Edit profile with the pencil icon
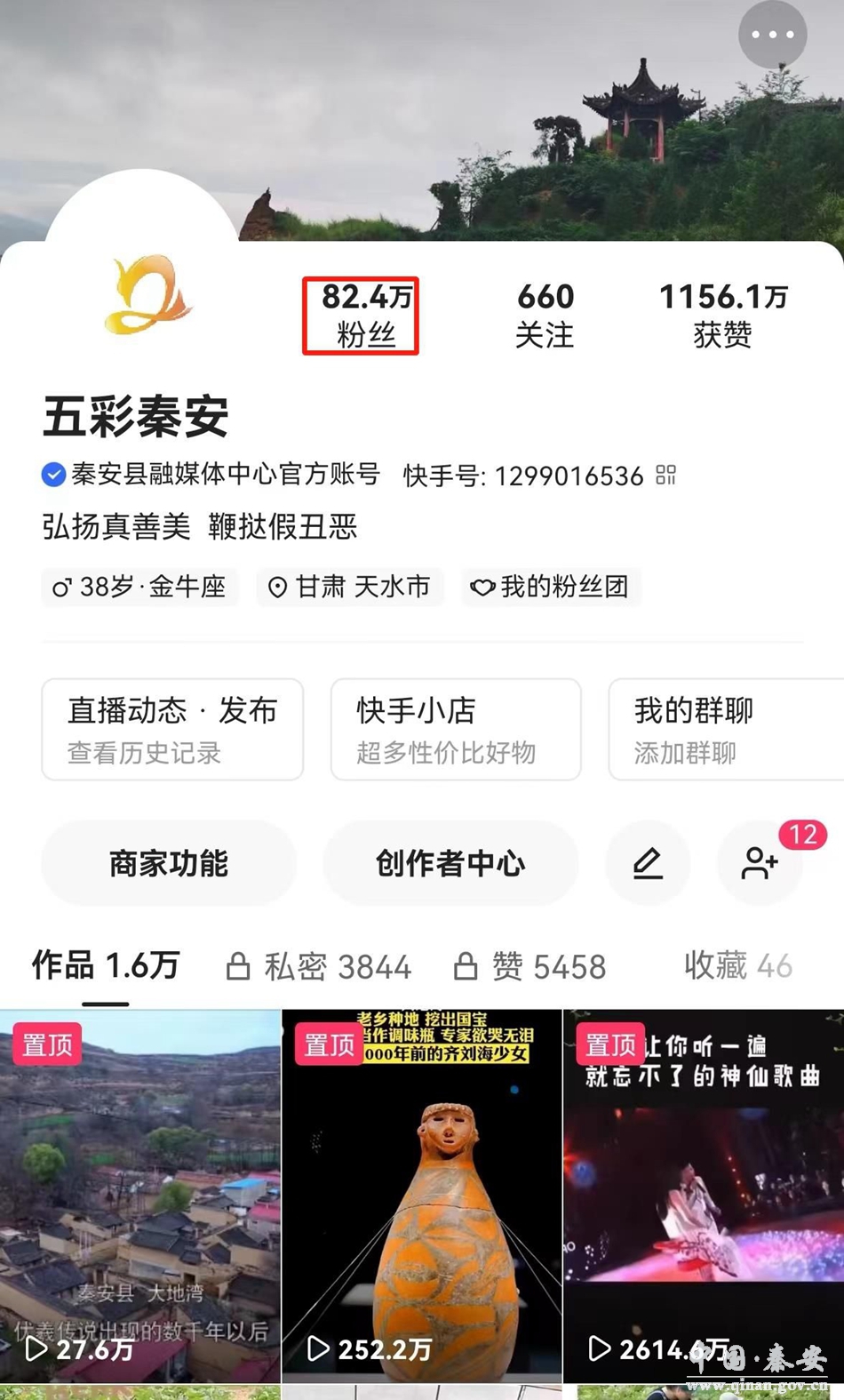 pos(648,863)
